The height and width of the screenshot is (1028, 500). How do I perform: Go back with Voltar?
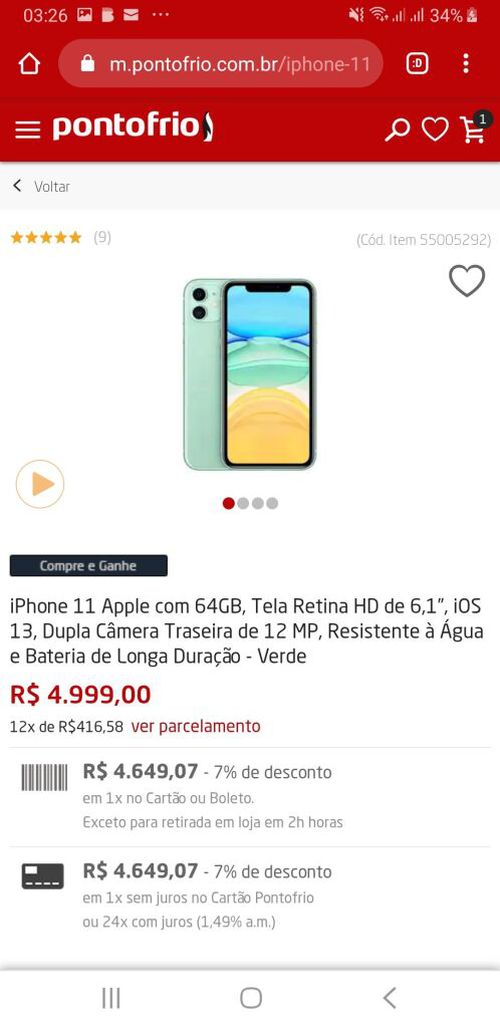41,186
